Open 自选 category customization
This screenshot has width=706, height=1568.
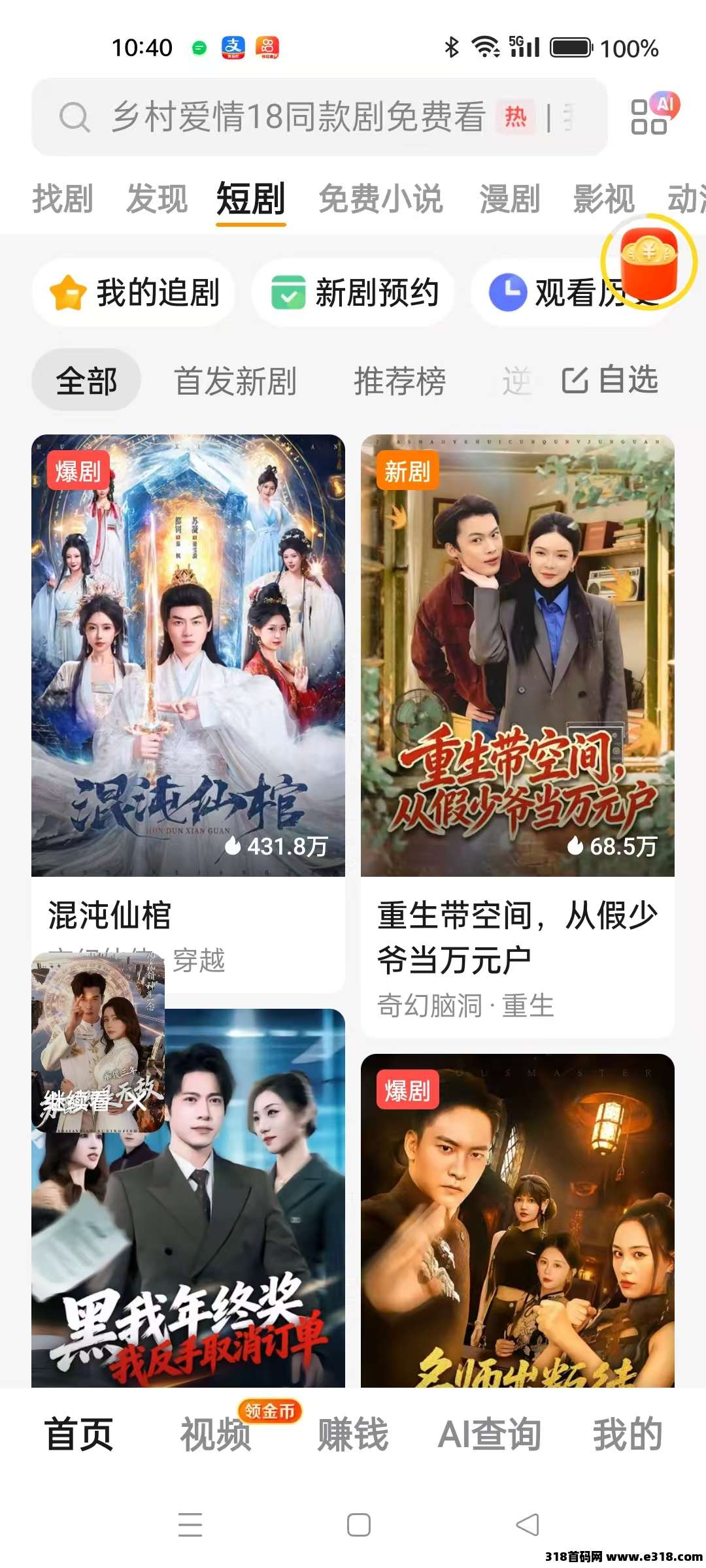coord(611,380)
